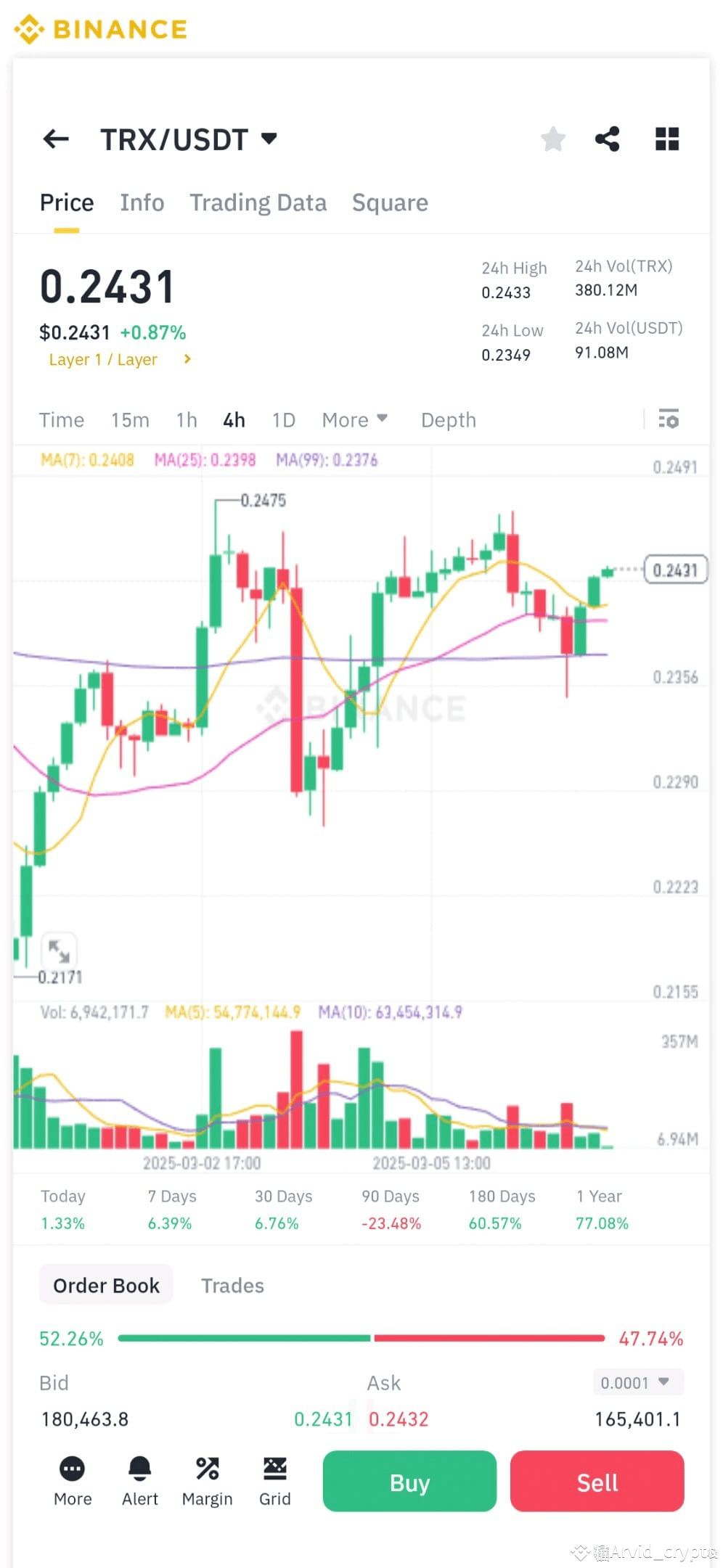Open chart indicator settings icon beside Depth

pos(669,419)
